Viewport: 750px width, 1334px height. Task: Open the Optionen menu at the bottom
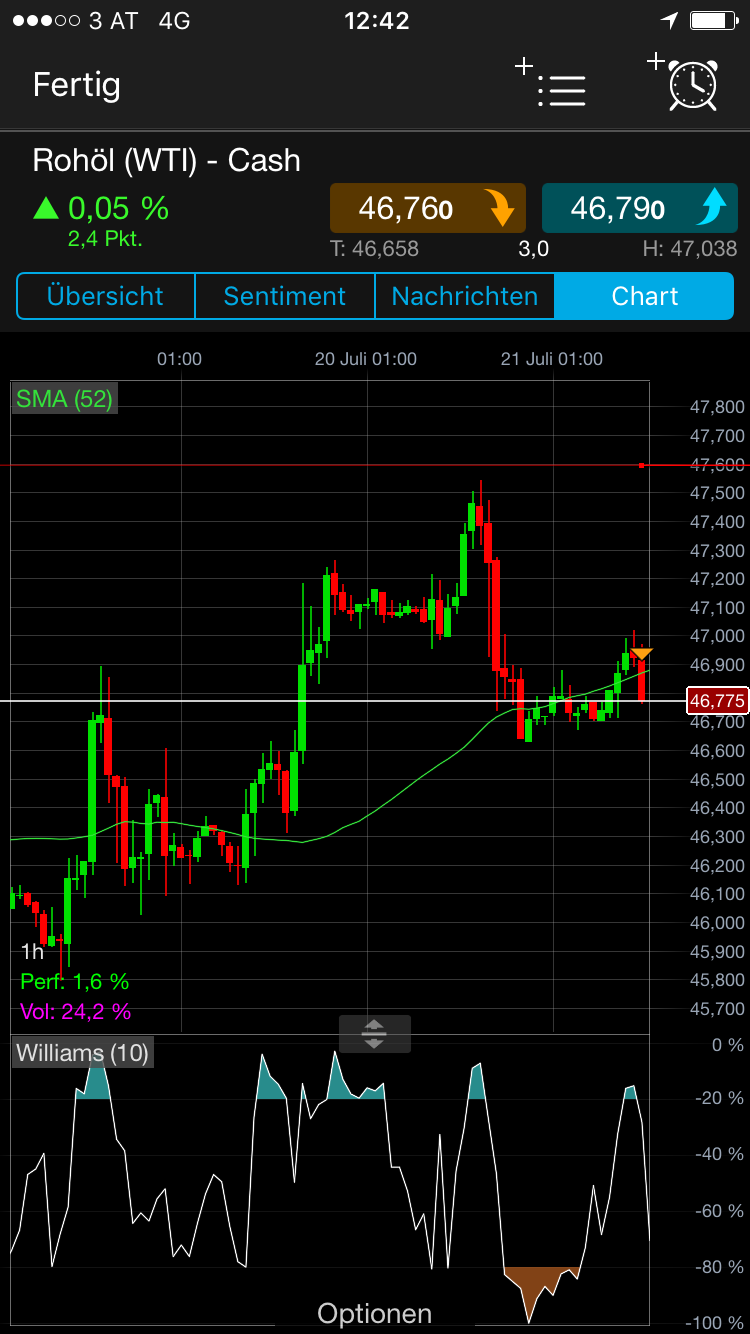[x=374, y=1312]
